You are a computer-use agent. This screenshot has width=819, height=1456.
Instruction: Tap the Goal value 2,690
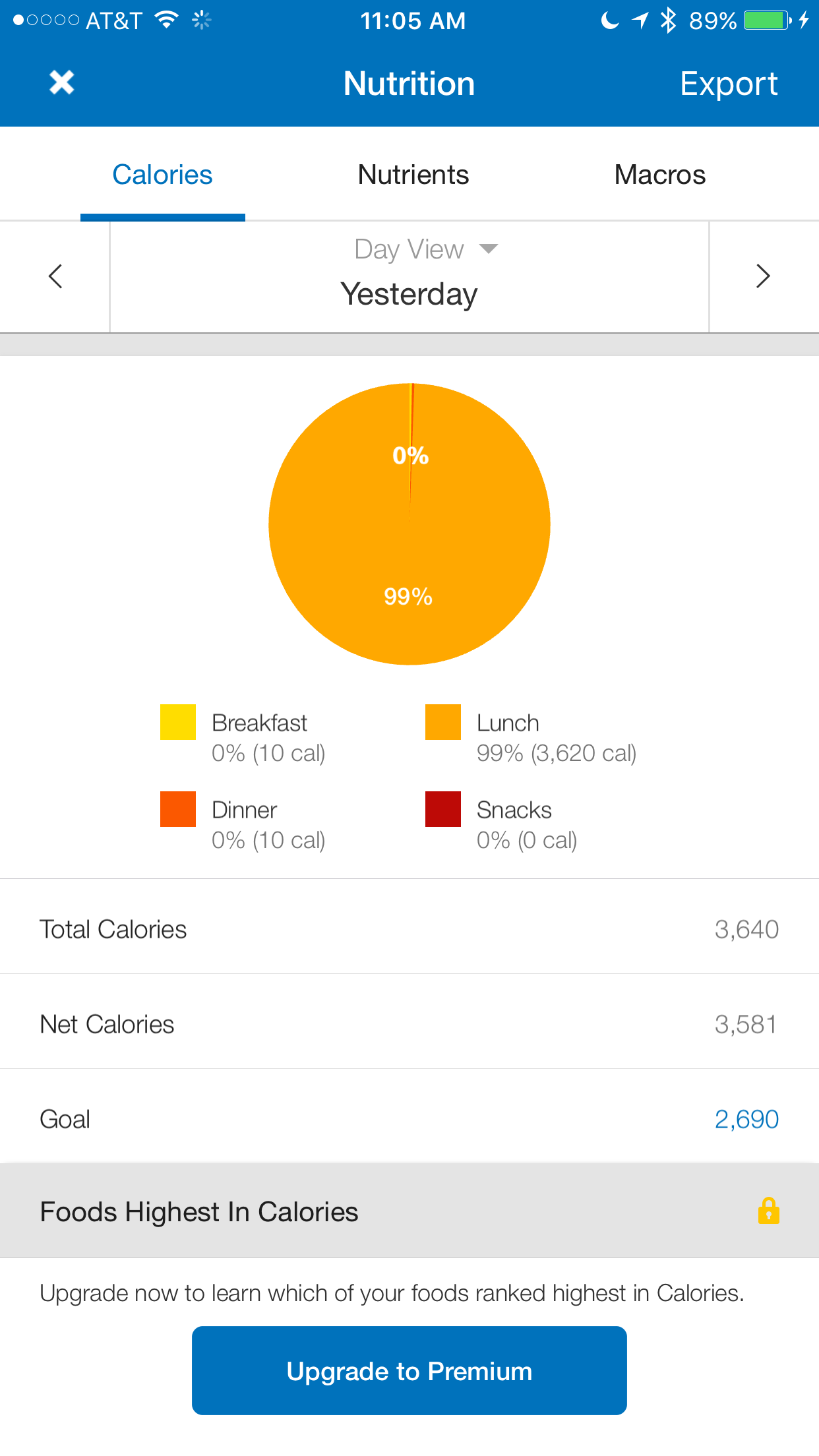point(746,1119)
